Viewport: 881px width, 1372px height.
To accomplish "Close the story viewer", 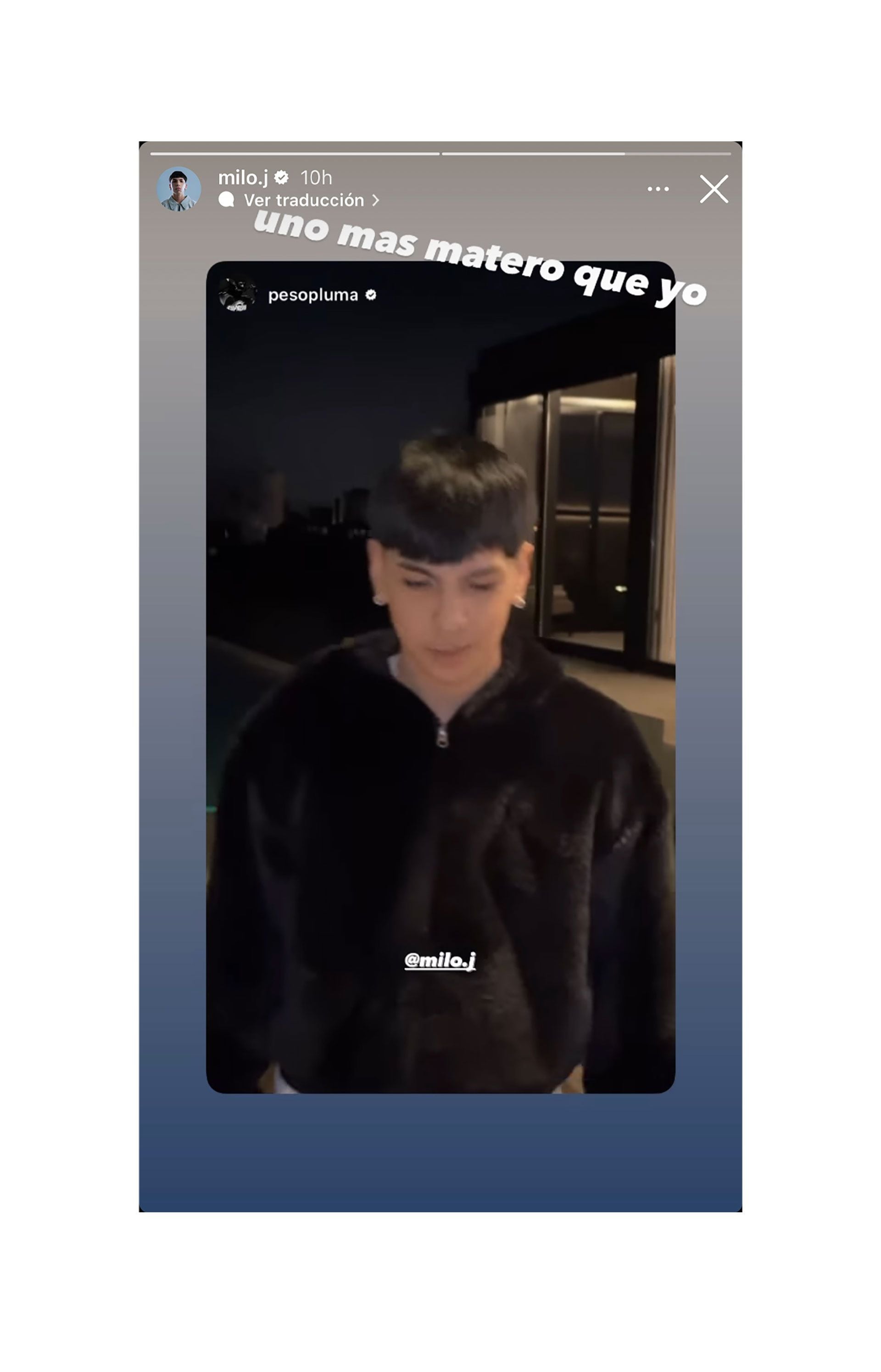I will (x=714, y=189).
